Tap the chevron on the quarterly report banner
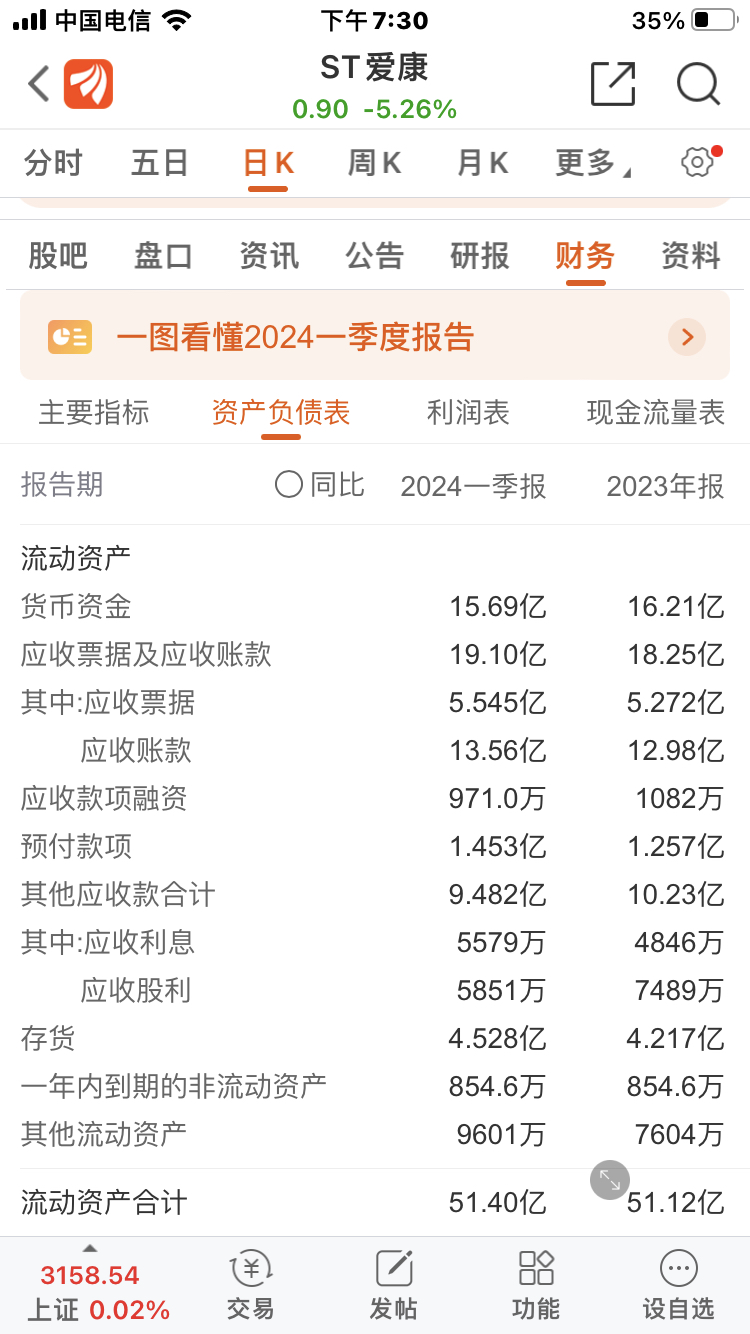 (686, 337)
